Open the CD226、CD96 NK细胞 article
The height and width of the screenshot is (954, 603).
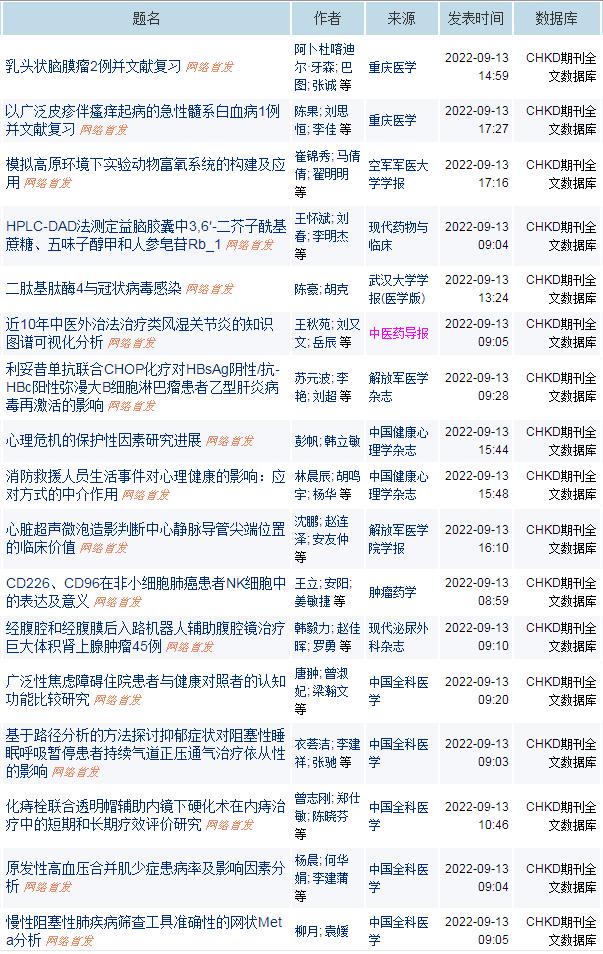tap(145, 583)
